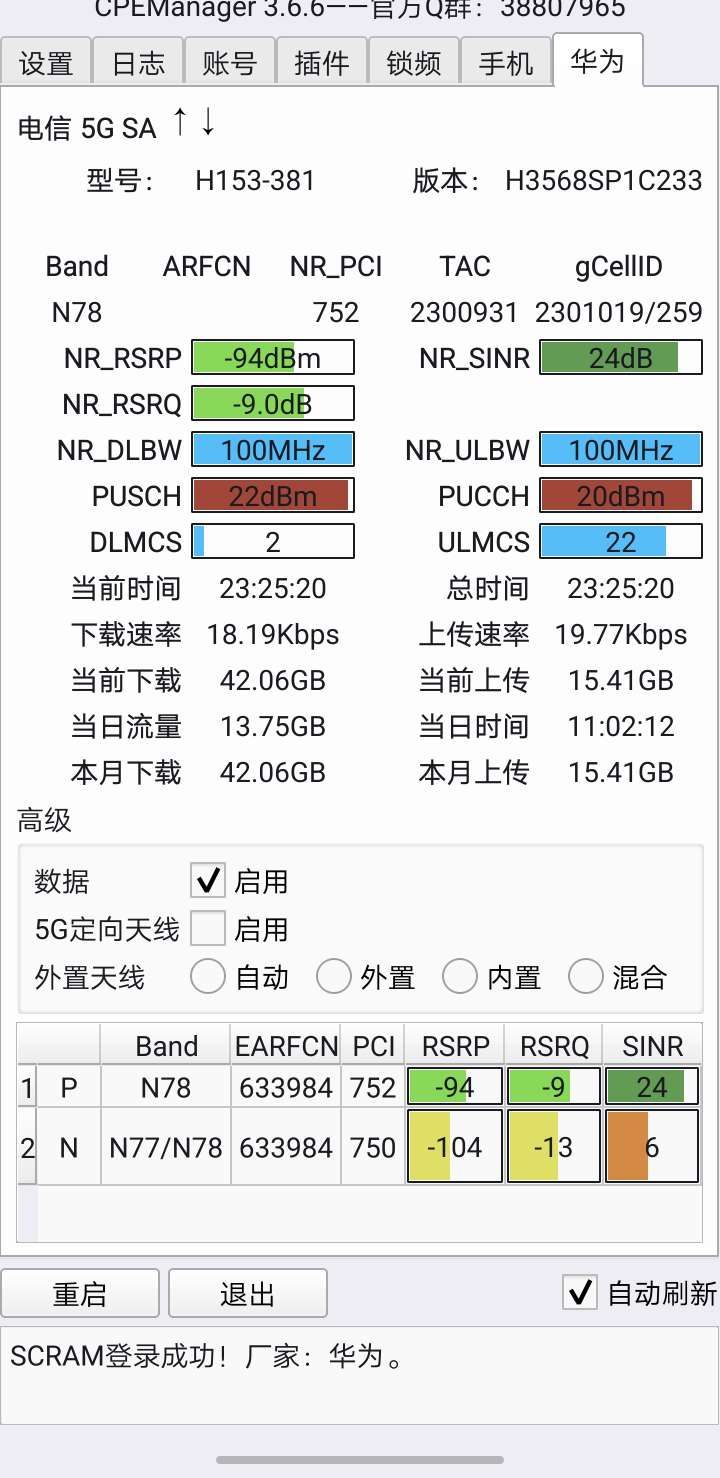This screenshot has width=720, height=1478.
Task: Open the 插件 tab
Action: (x=322, y=62)
